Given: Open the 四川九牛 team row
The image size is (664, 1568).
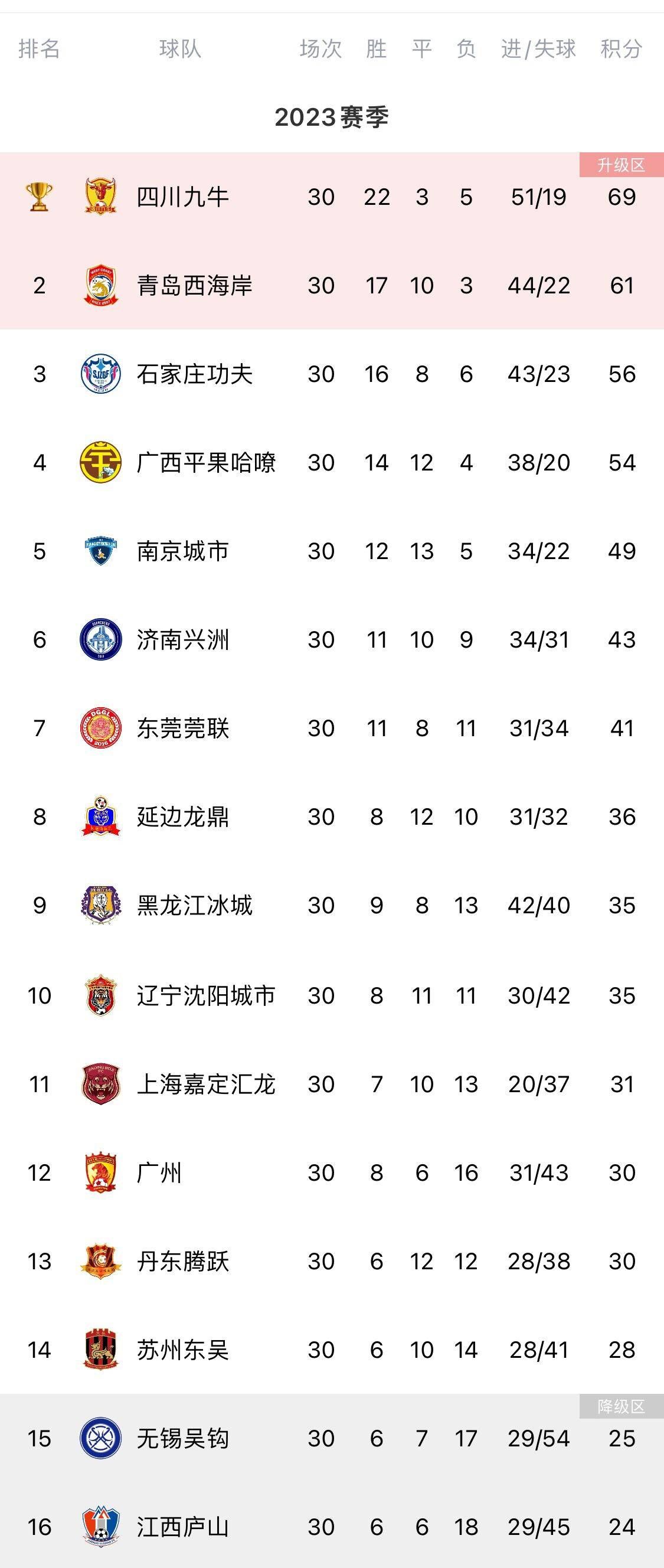Looking at the screenshot, I should [x=182, y=197].
